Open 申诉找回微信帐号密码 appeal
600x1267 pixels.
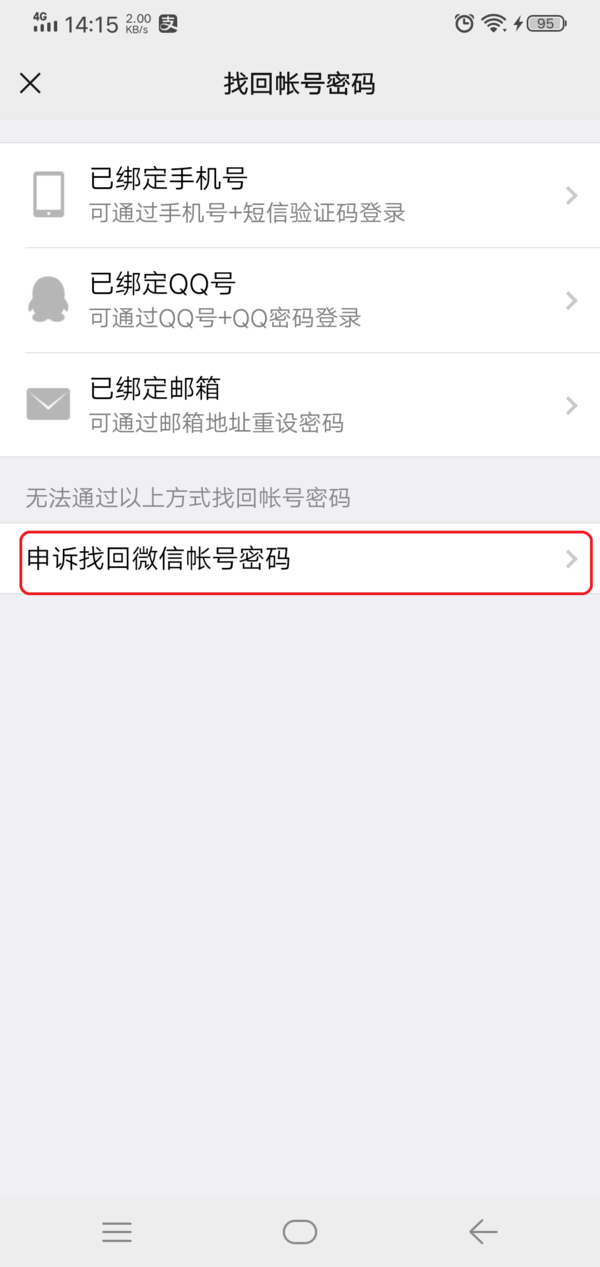pos(300,559)
